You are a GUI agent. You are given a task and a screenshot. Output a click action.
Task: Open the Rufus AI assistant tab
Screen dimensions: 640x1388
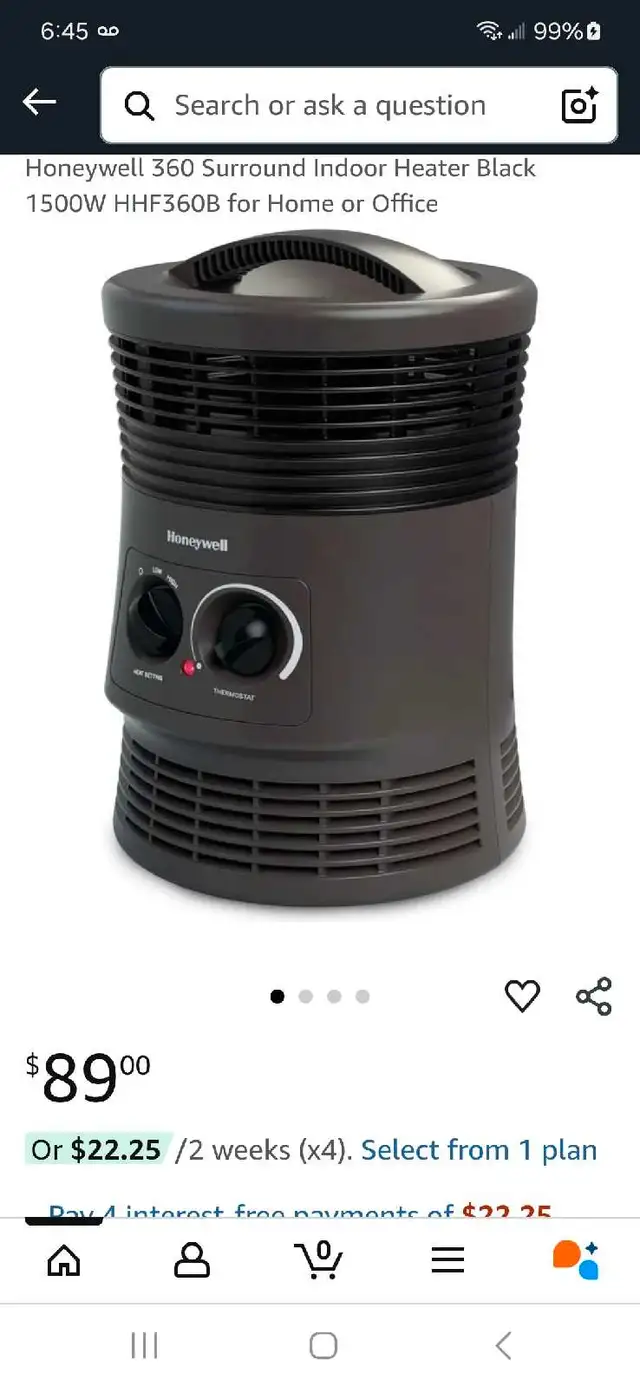click(576, 1260)
